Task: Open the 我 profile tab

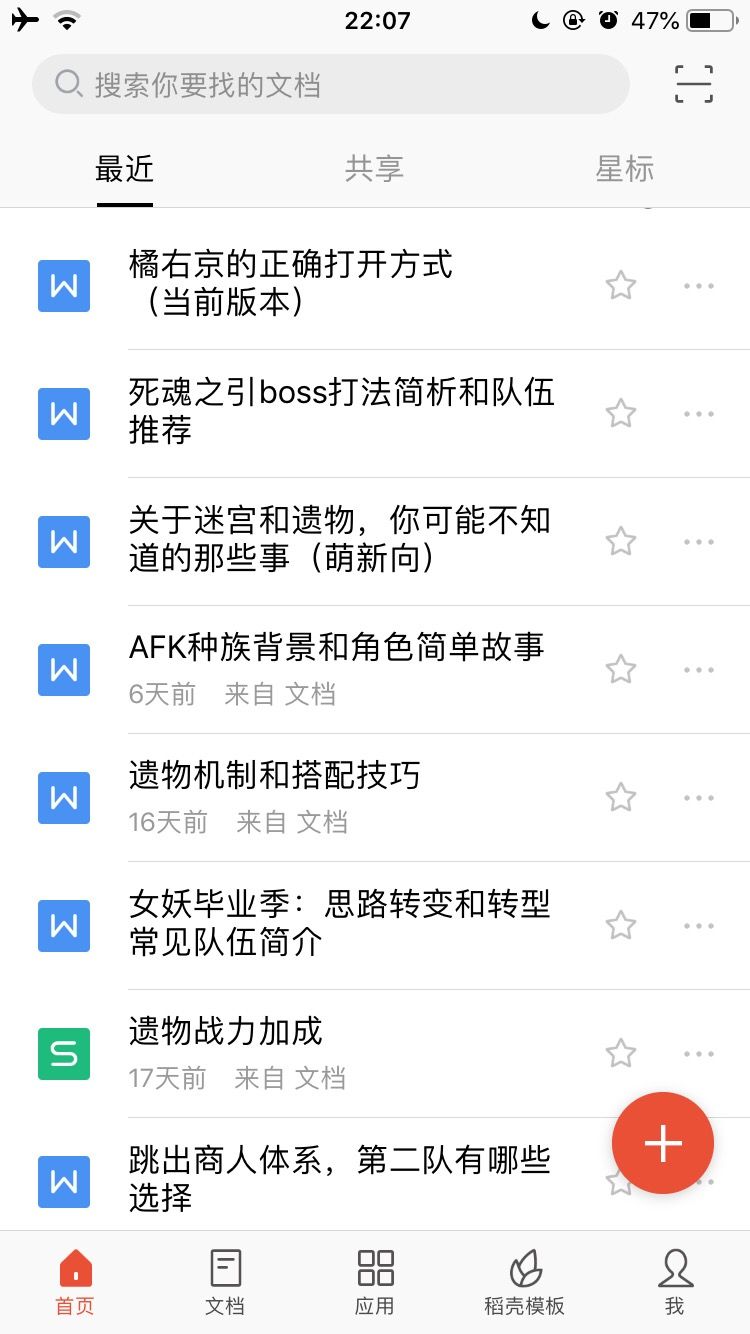Action: click(675, 1282)
